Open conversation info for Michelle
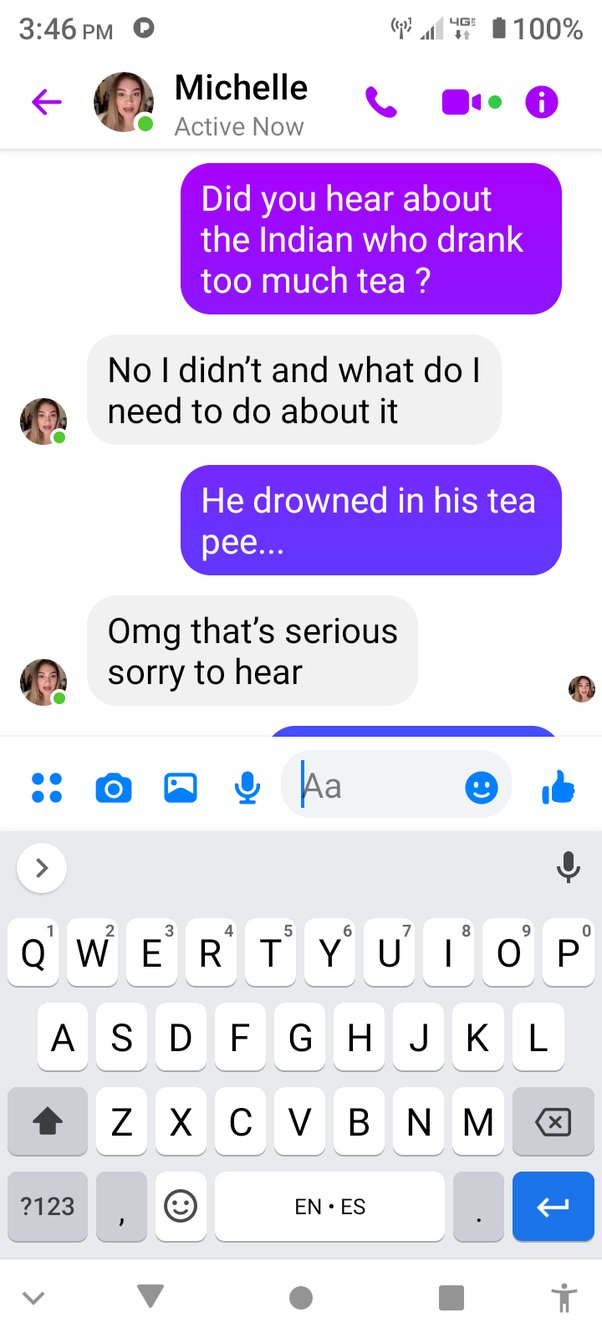 (541, 102)
